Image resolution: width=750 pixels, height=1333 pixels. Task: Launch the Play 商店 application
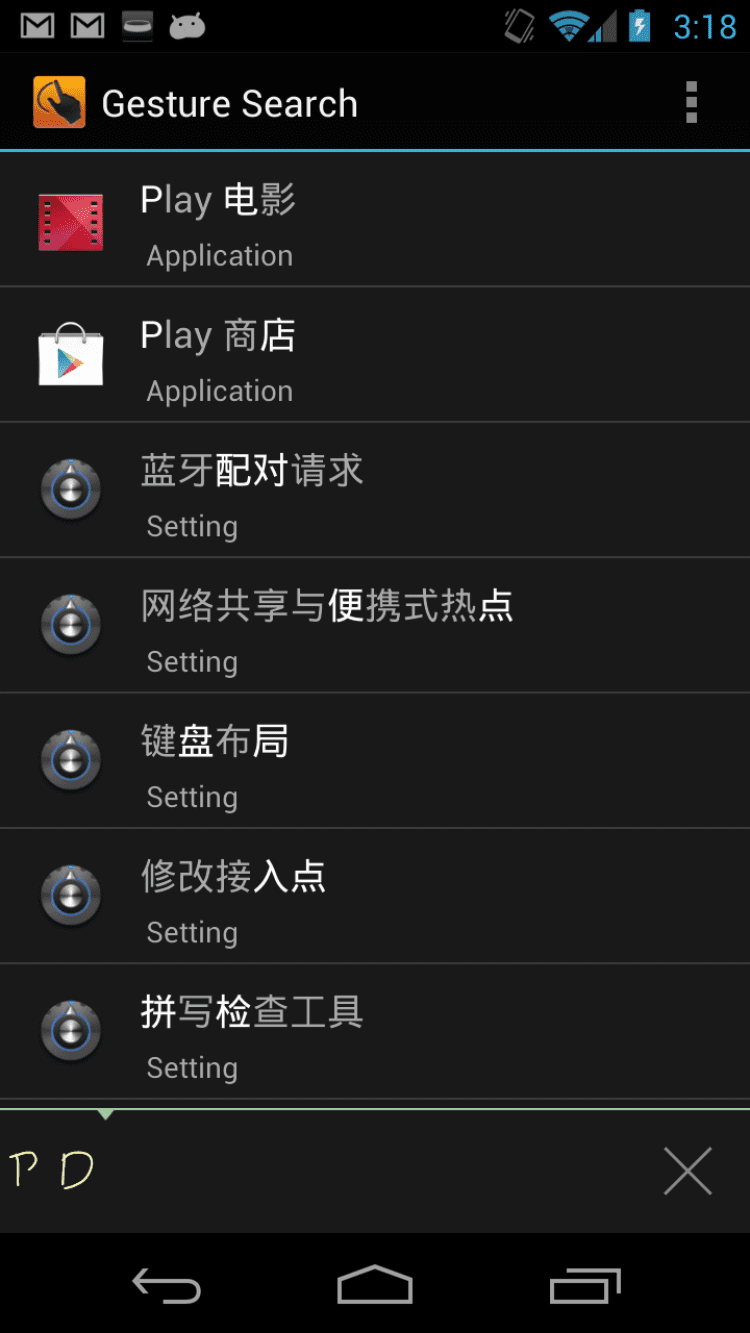pos(375,356)
